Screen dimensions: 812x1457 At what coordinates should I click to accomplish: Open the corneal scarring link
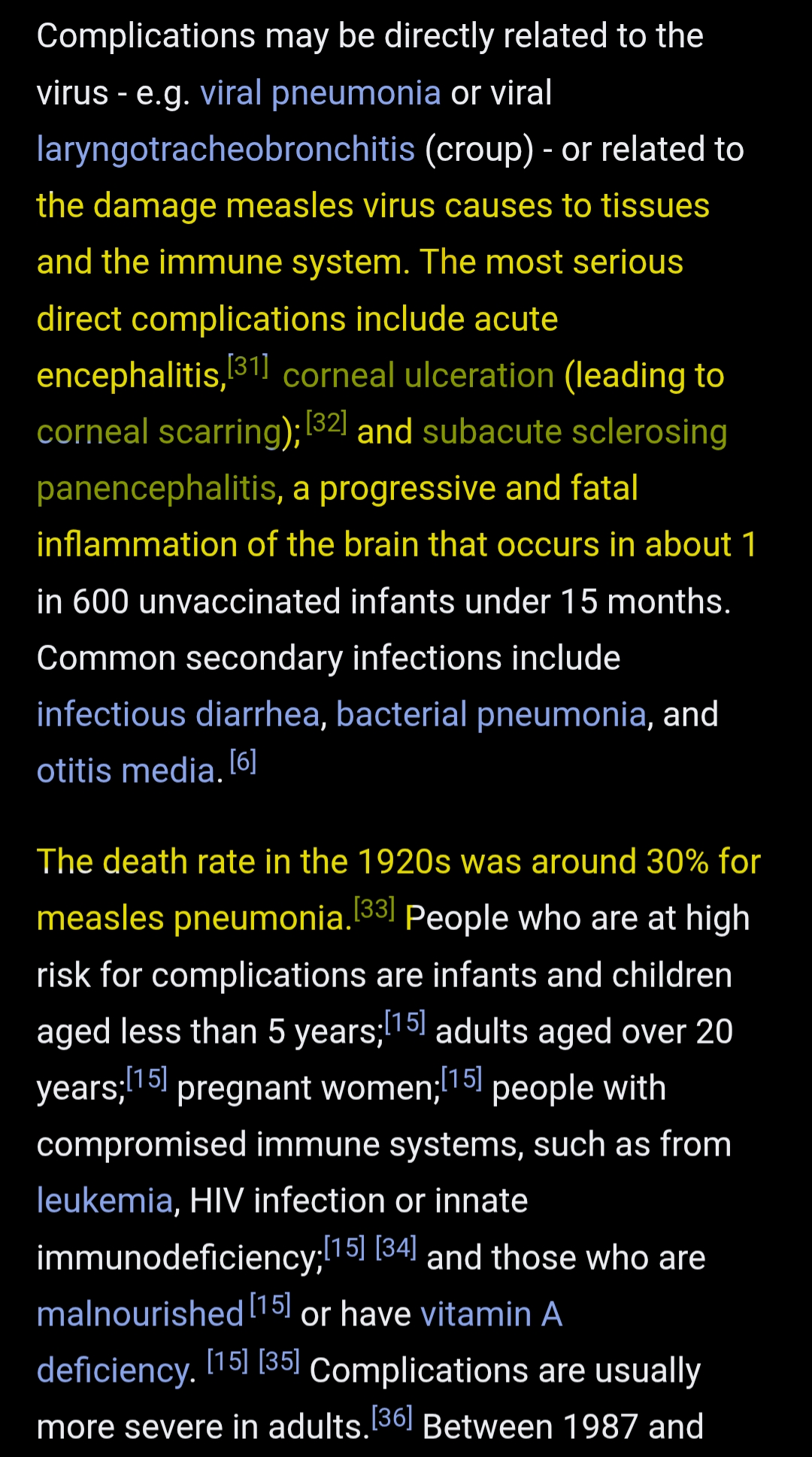159,432
